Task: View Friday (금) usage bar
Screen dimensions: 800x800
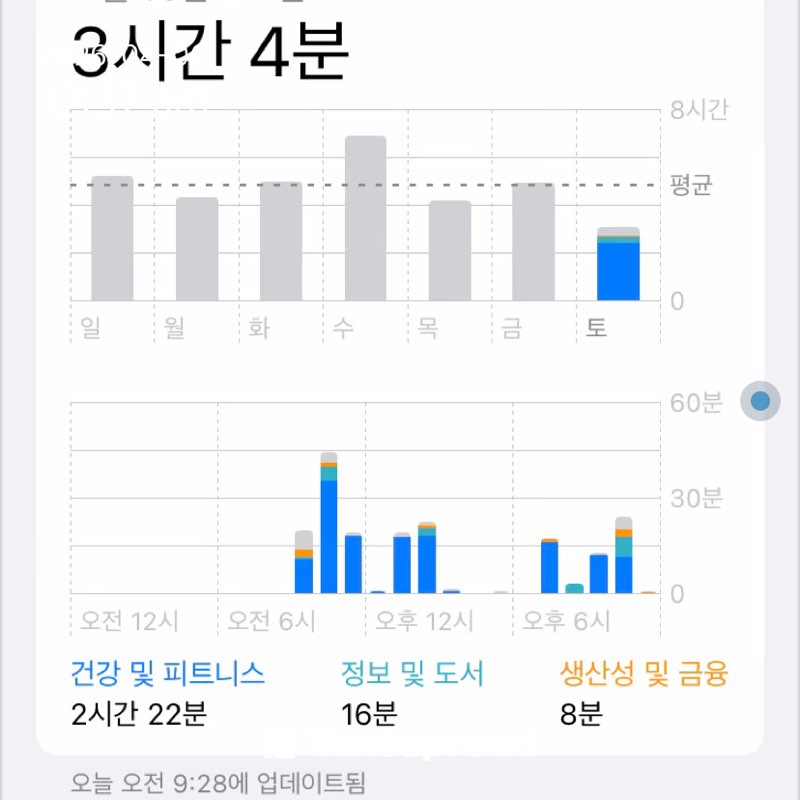Action: [533, 242]
